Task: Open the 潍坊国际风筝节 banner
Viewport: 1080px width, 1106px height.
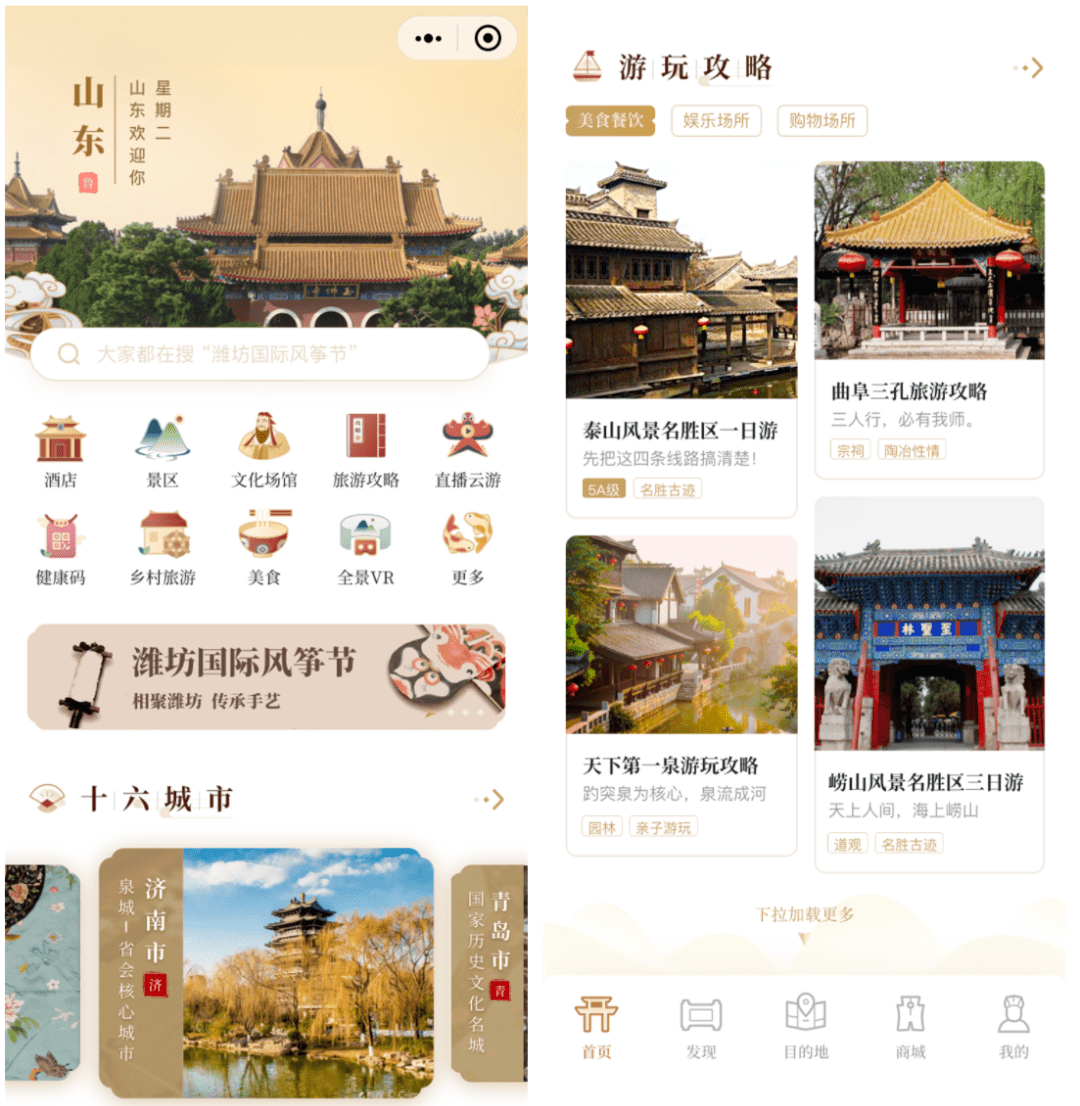Action: pyautogui.click(x=266, y=676)
